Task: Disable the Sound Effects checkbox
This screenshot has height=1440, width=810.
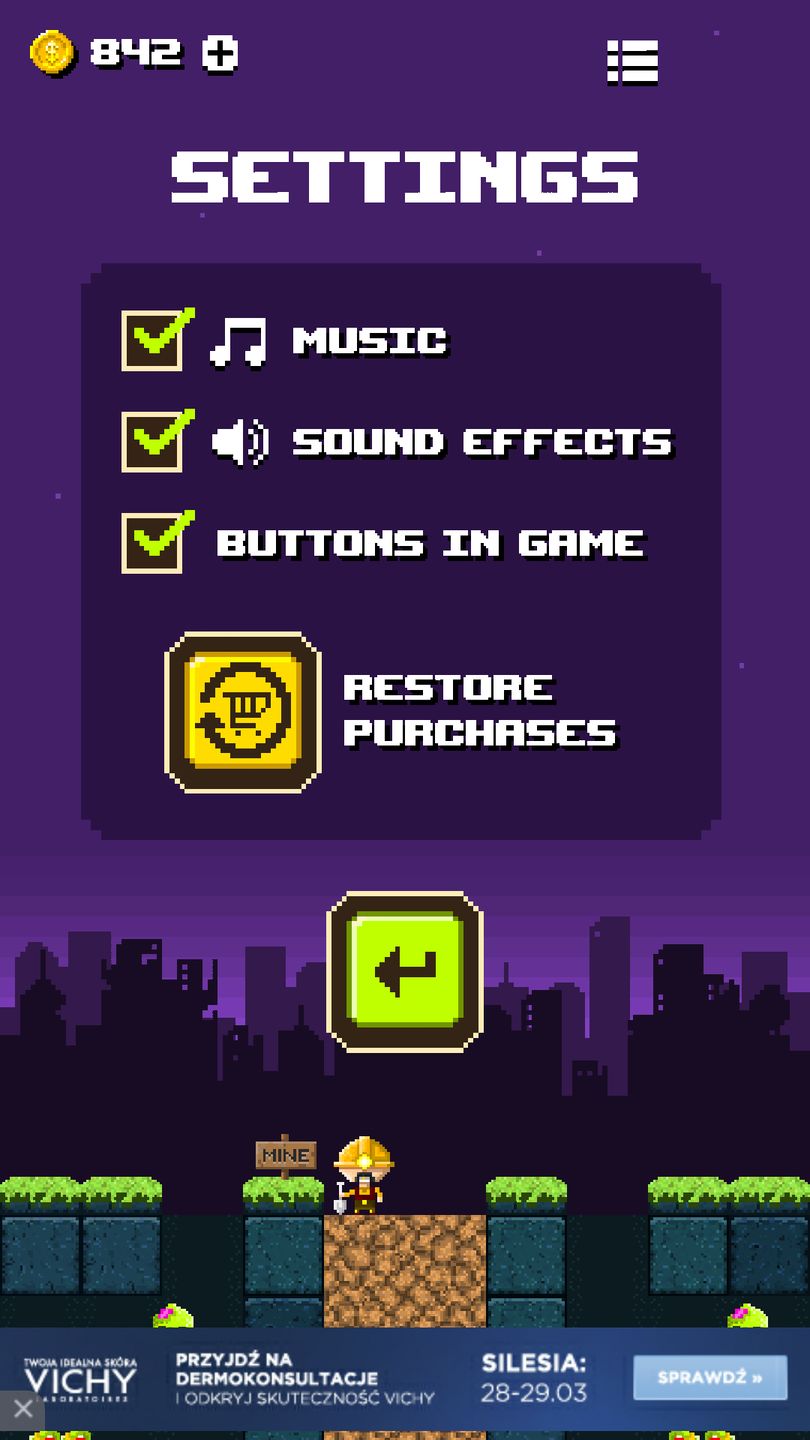Action: [153, 441]
